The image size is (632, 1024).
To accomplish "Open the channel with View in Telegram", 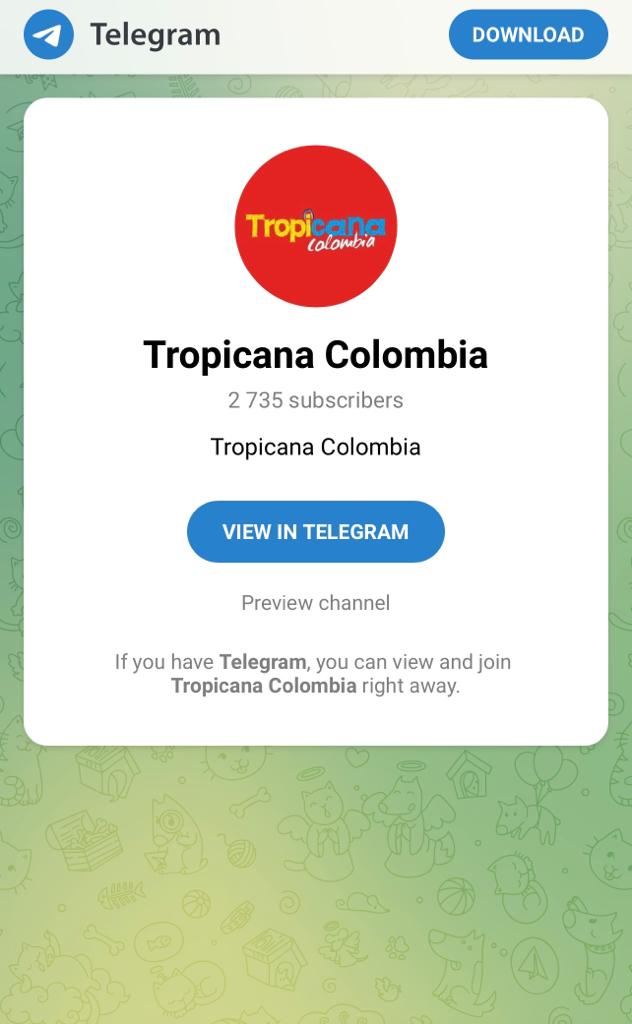I will [x=315, y=532].
